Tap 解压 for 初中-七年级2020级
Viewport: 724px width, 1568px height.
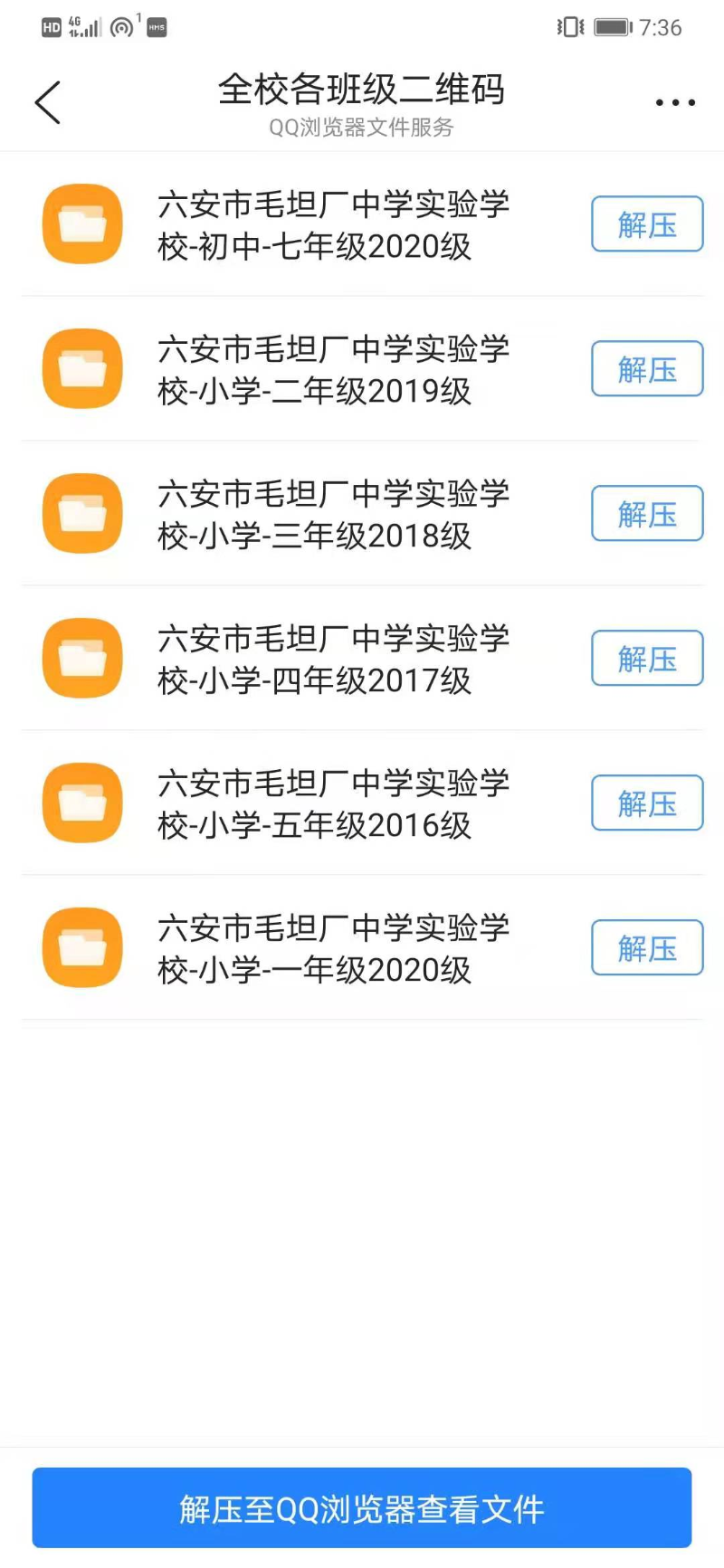click(647, 224)
